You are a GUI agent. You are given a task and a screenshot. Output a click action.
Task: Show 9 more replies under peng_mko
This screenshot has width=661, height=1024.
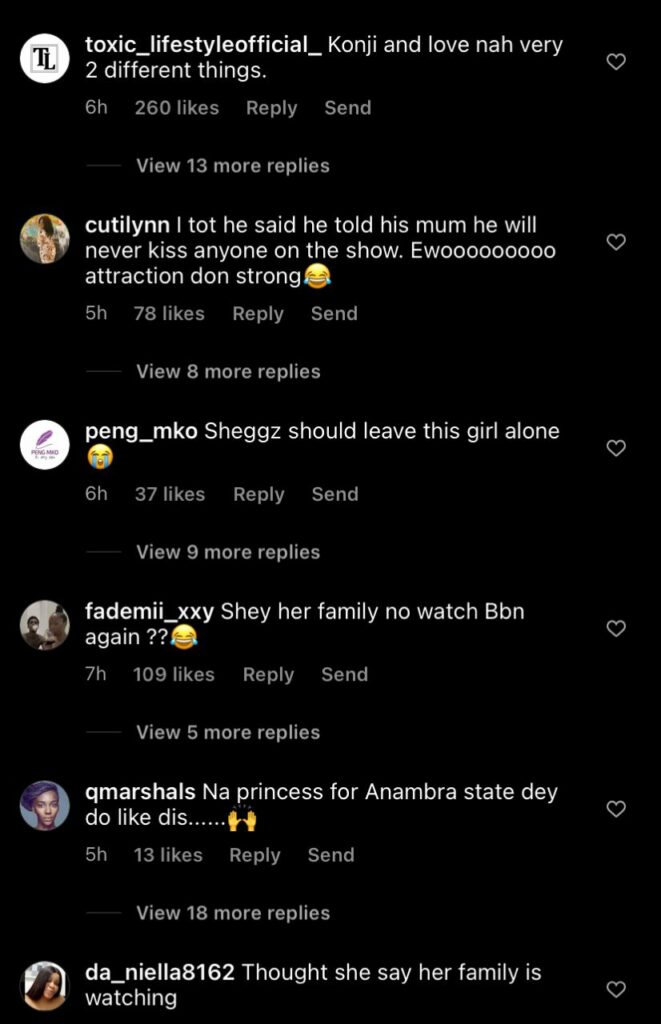coord(228,552)
